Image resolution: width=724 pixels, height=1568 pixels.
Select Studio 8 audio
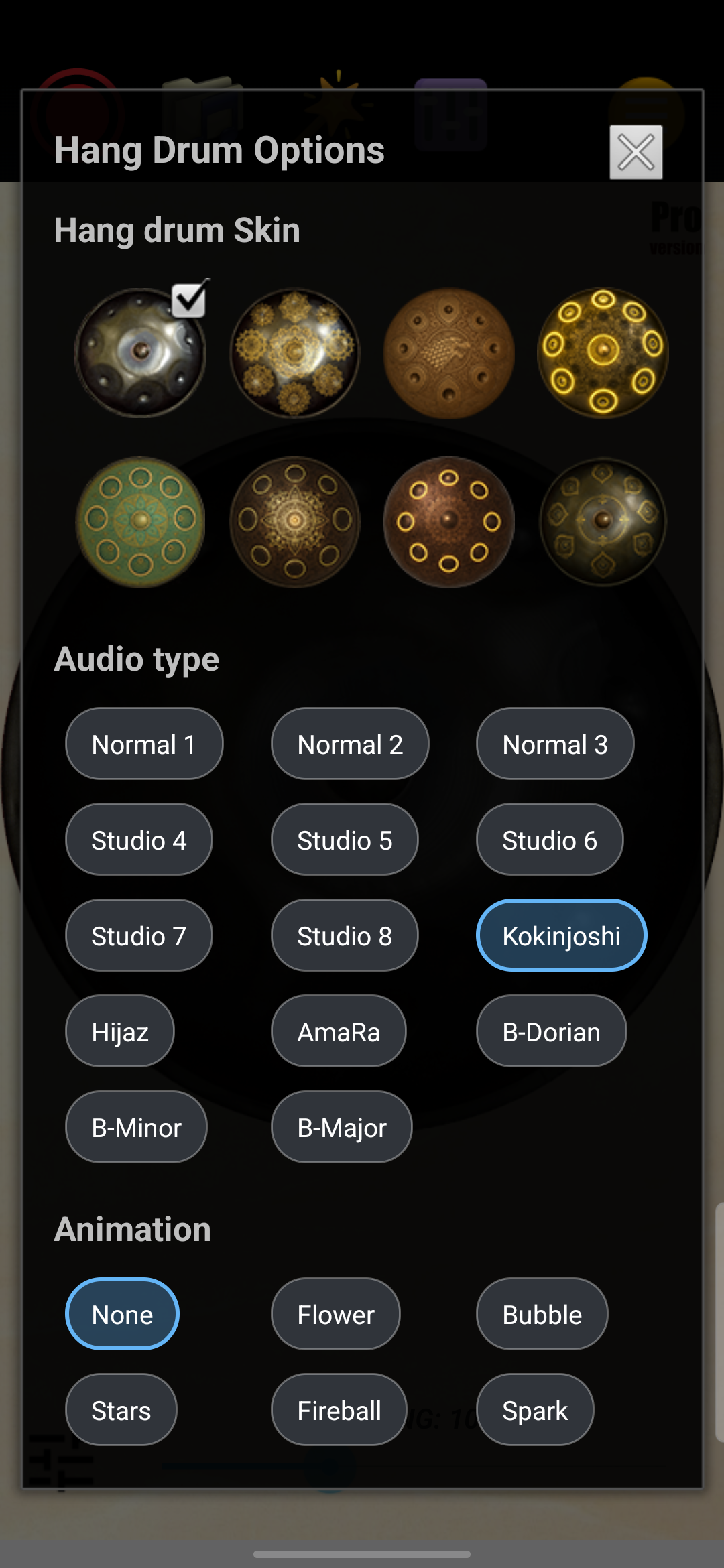click(x=344, y=935)
